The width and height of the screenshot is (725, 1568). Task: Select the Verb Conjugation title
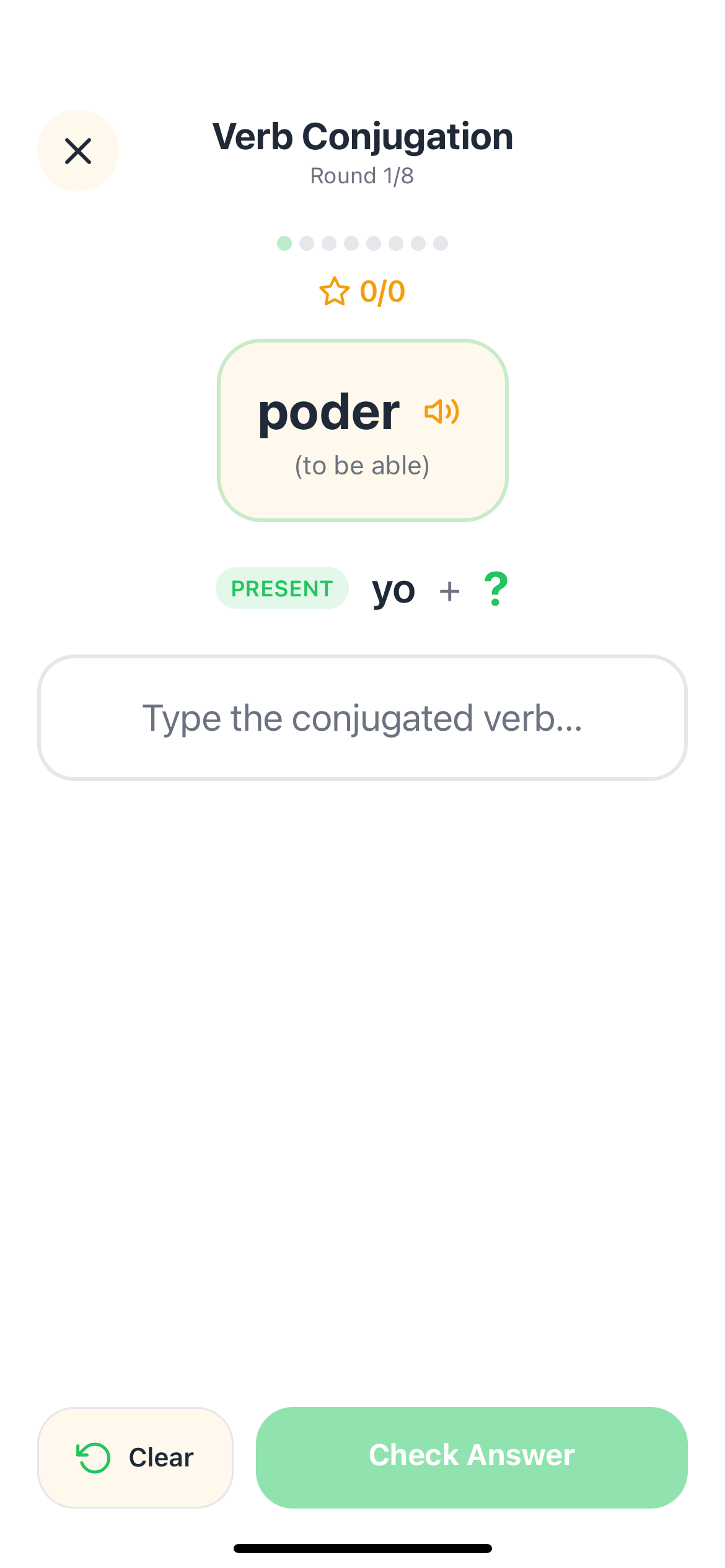(x=362, y=136)
